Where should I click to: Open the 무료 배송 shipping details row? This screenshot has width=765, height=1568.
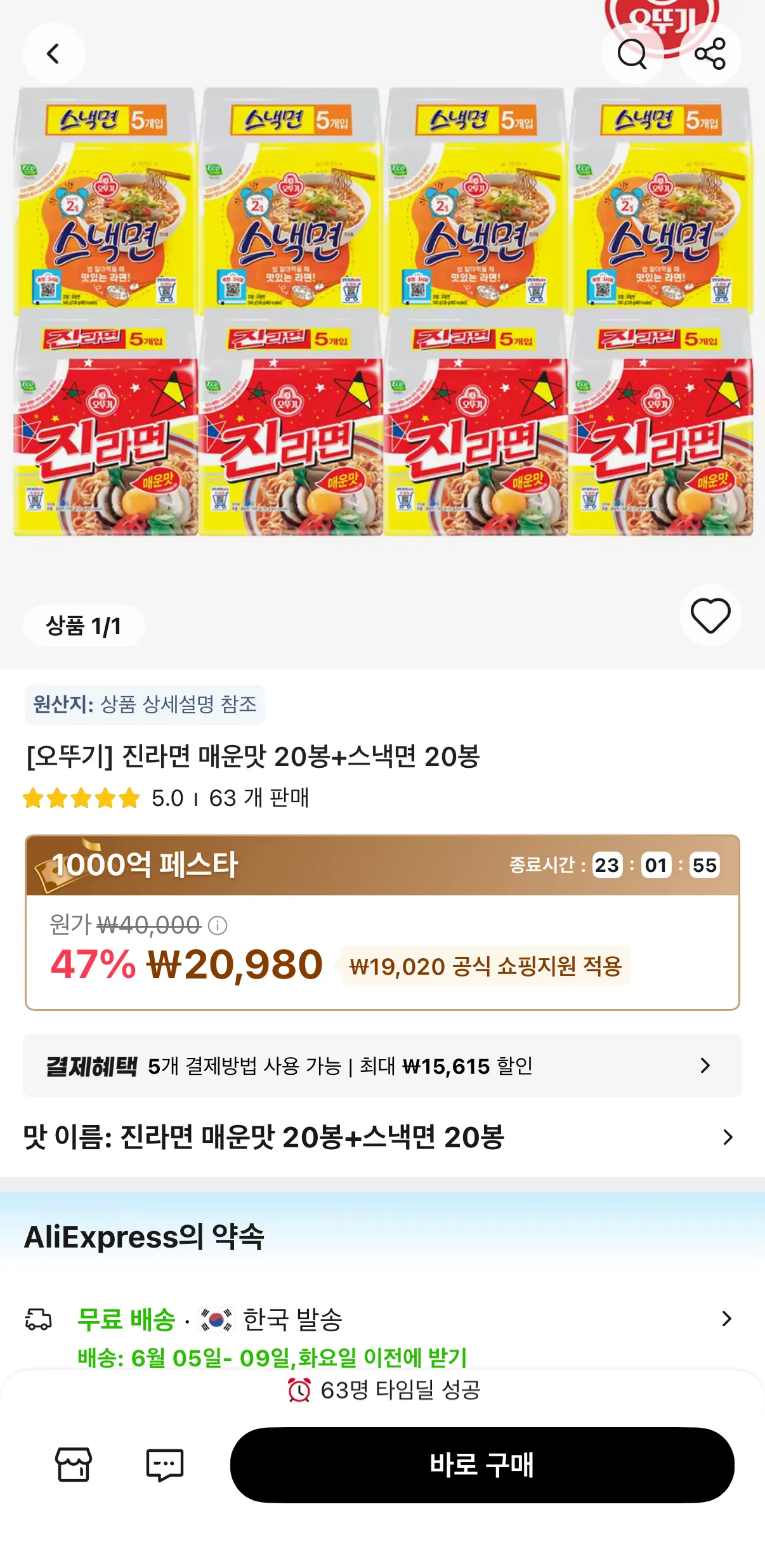(x=383, y=1332)
